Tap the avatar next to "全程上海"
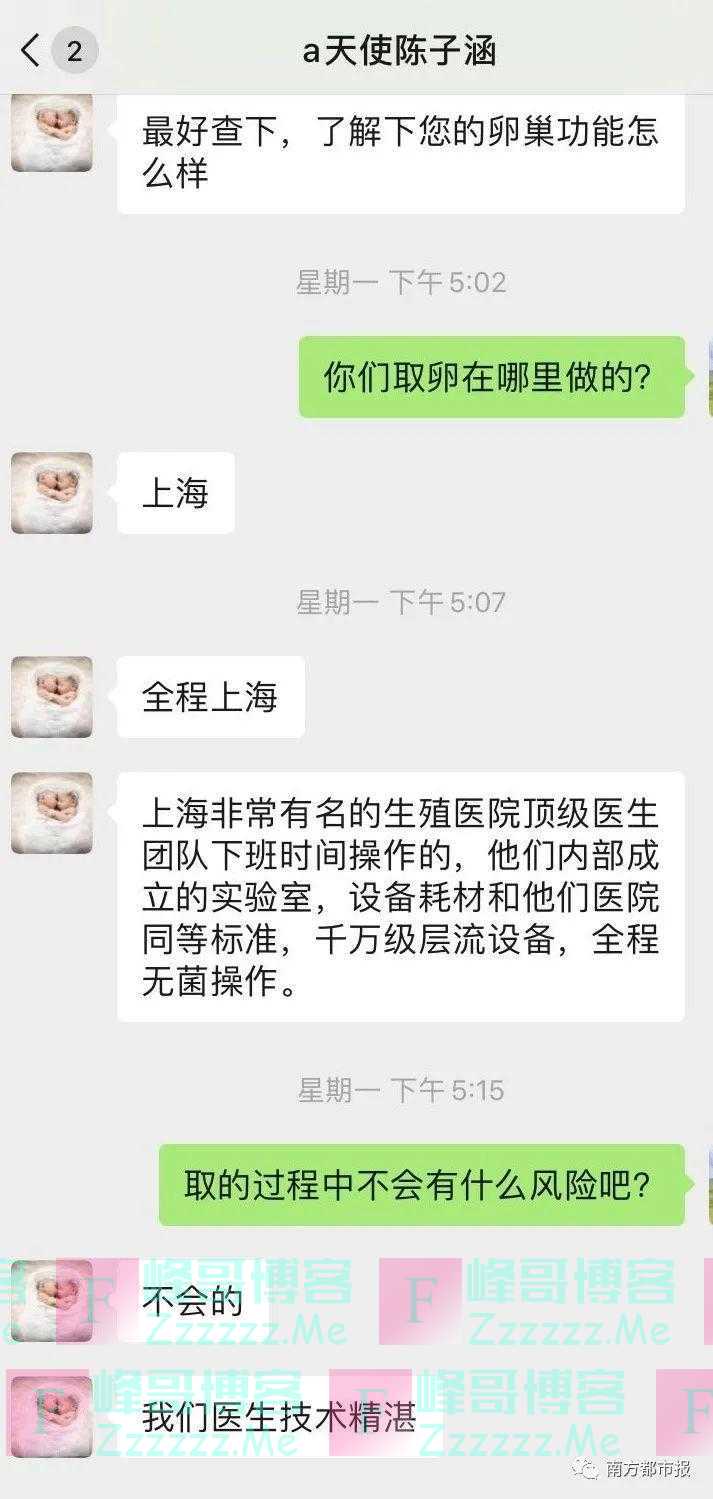This screenshot has width=713, height=1499. click(52, 697)
